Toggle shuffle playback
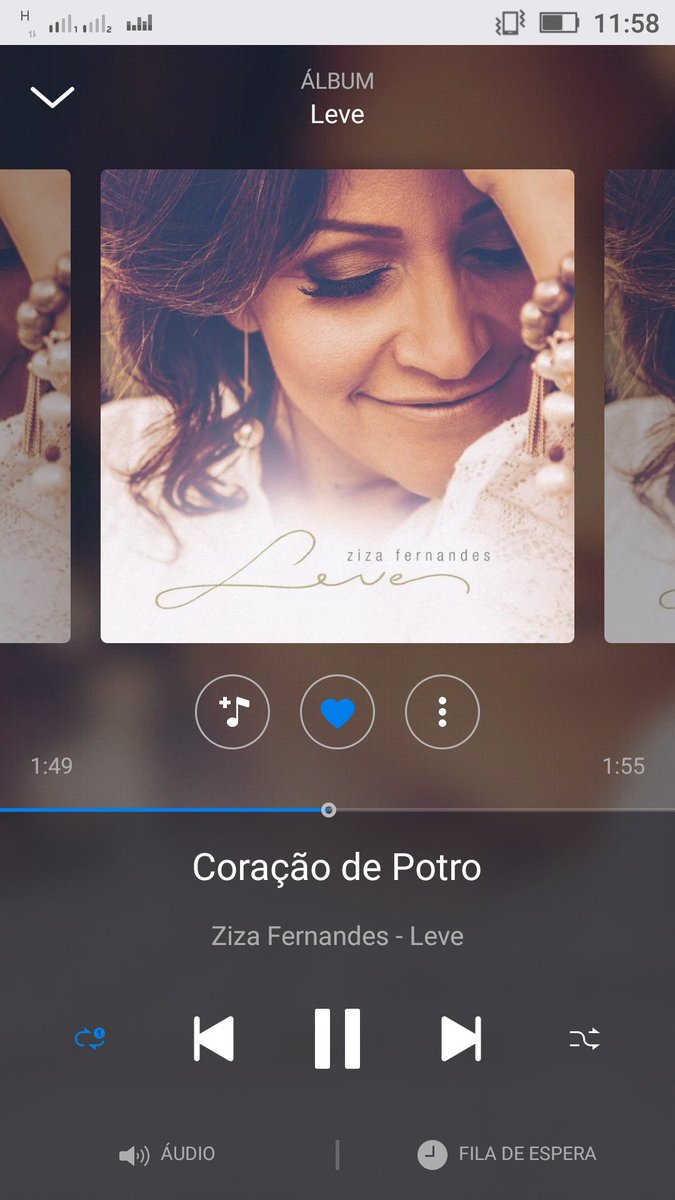Viewport: 675px width, 1200px height. pos(585,1039)
